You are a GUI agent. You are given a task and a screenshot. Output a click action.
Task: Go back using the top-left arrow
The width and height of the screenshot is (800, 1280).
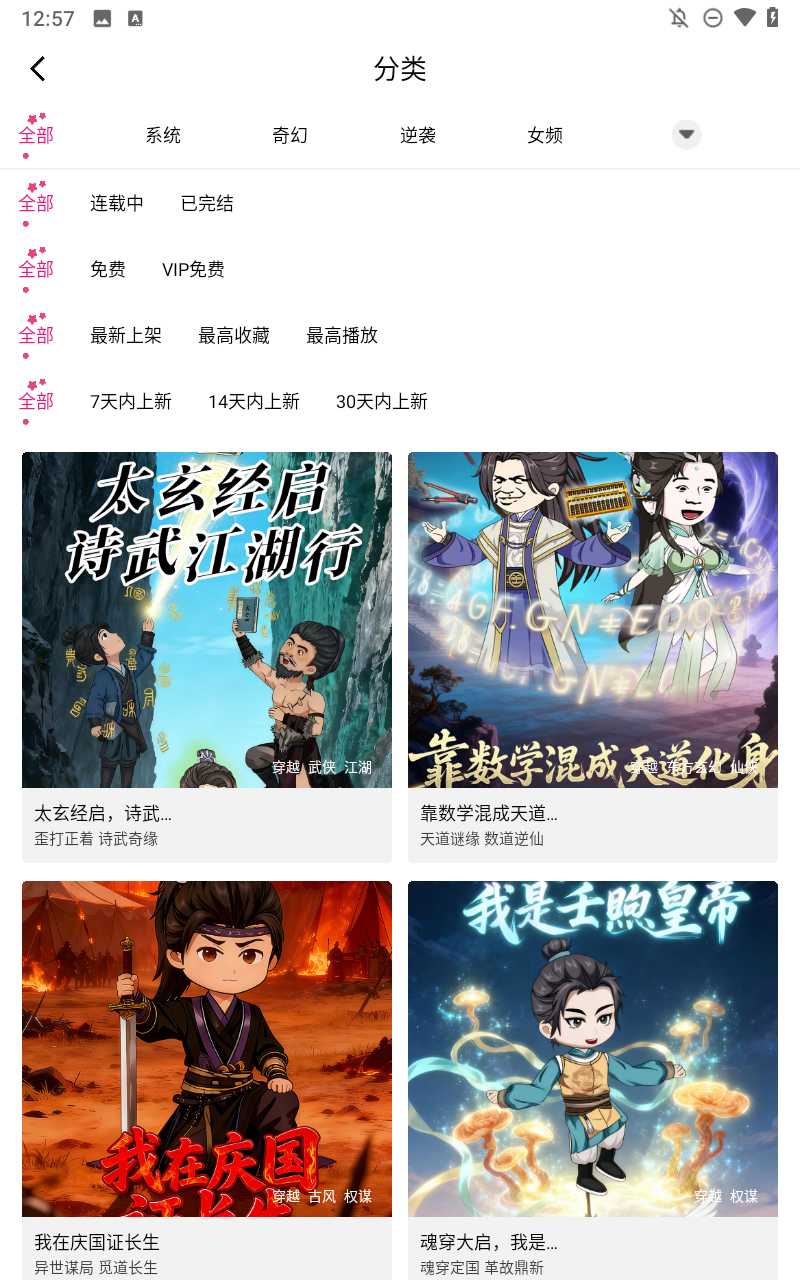pyautogui.click(x=38, y=69)
